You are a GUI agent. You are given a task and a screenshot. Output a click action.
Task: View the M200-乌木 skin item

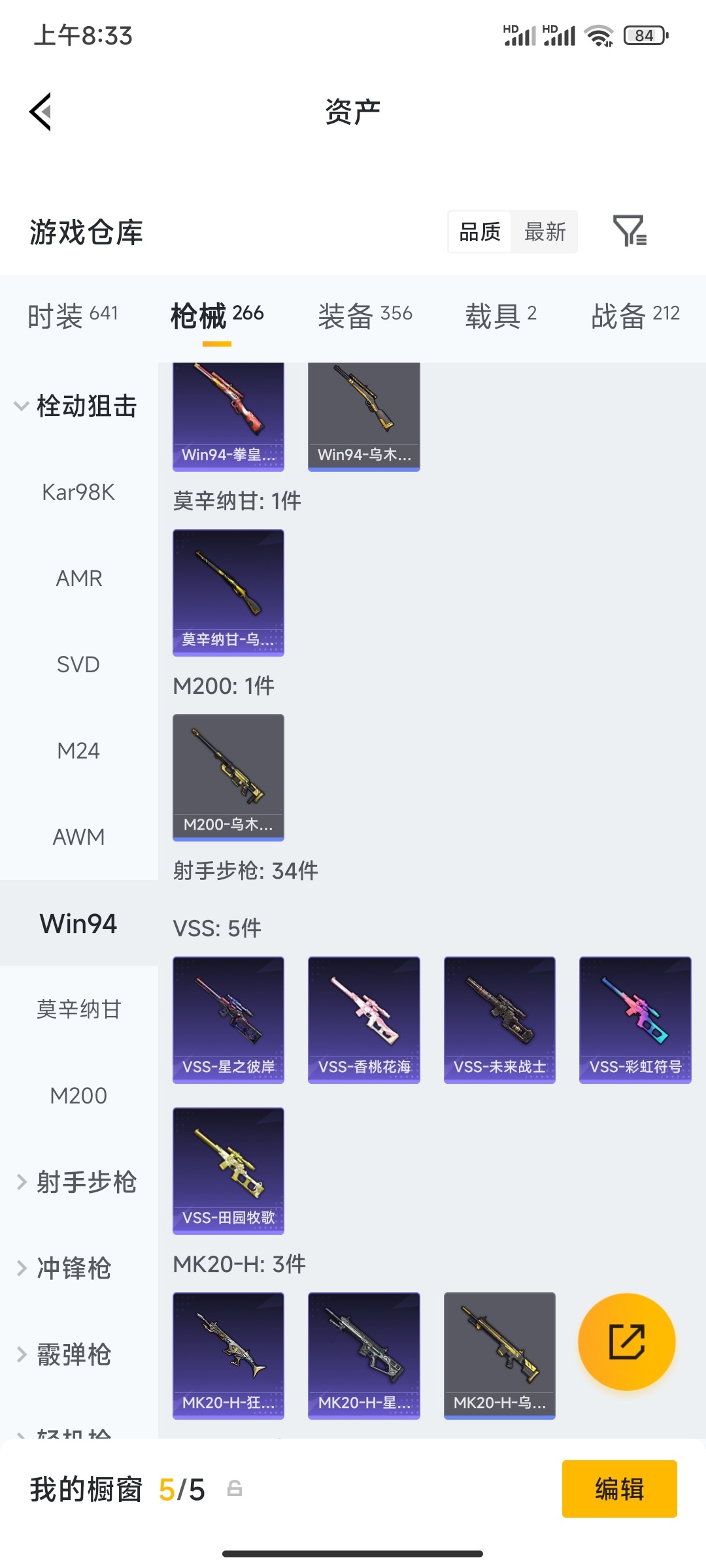click(x=228, y=777)
